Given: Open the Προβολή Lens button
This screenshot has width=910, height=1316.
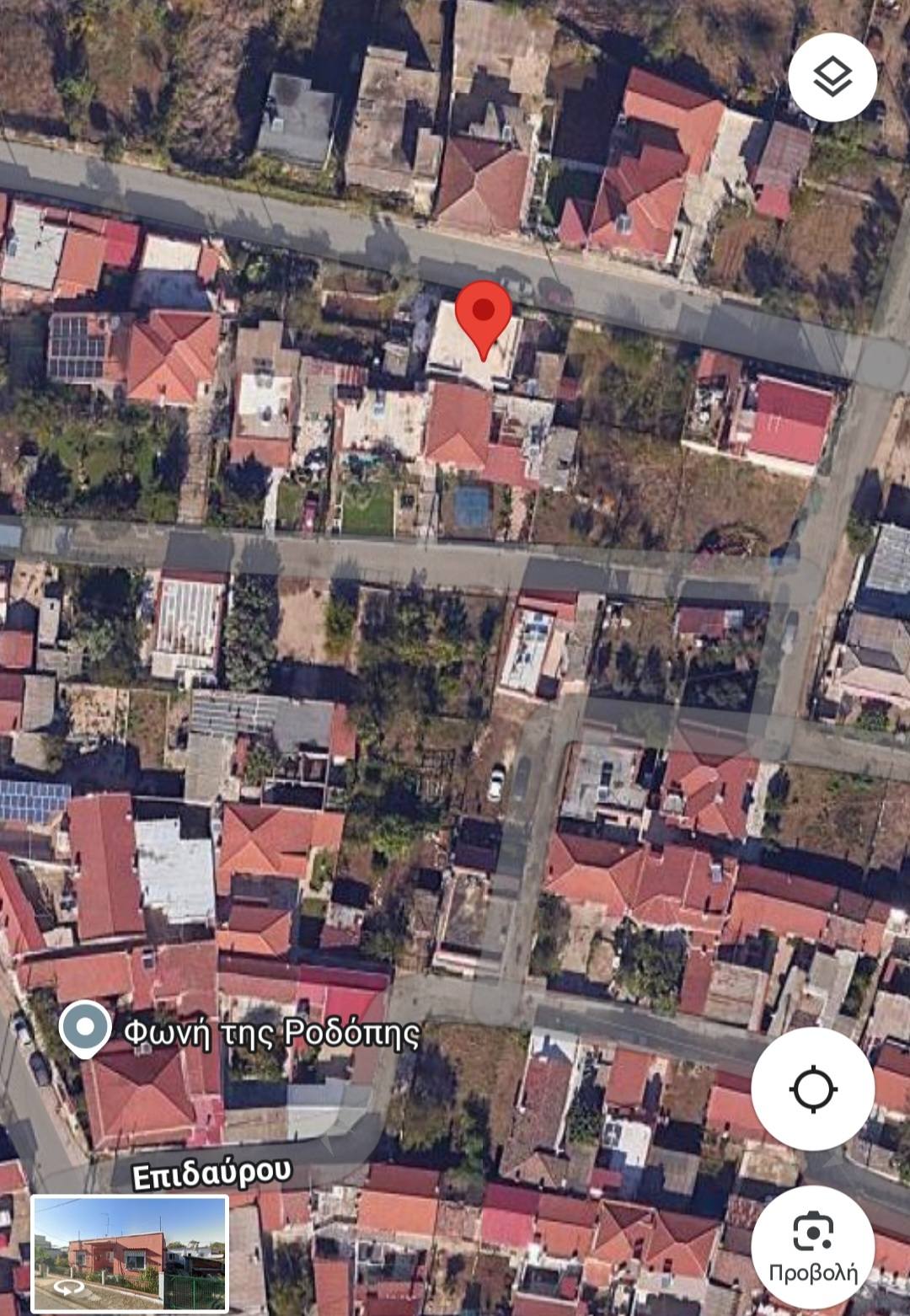Looking at the screenshot, I should point(812,1249).
